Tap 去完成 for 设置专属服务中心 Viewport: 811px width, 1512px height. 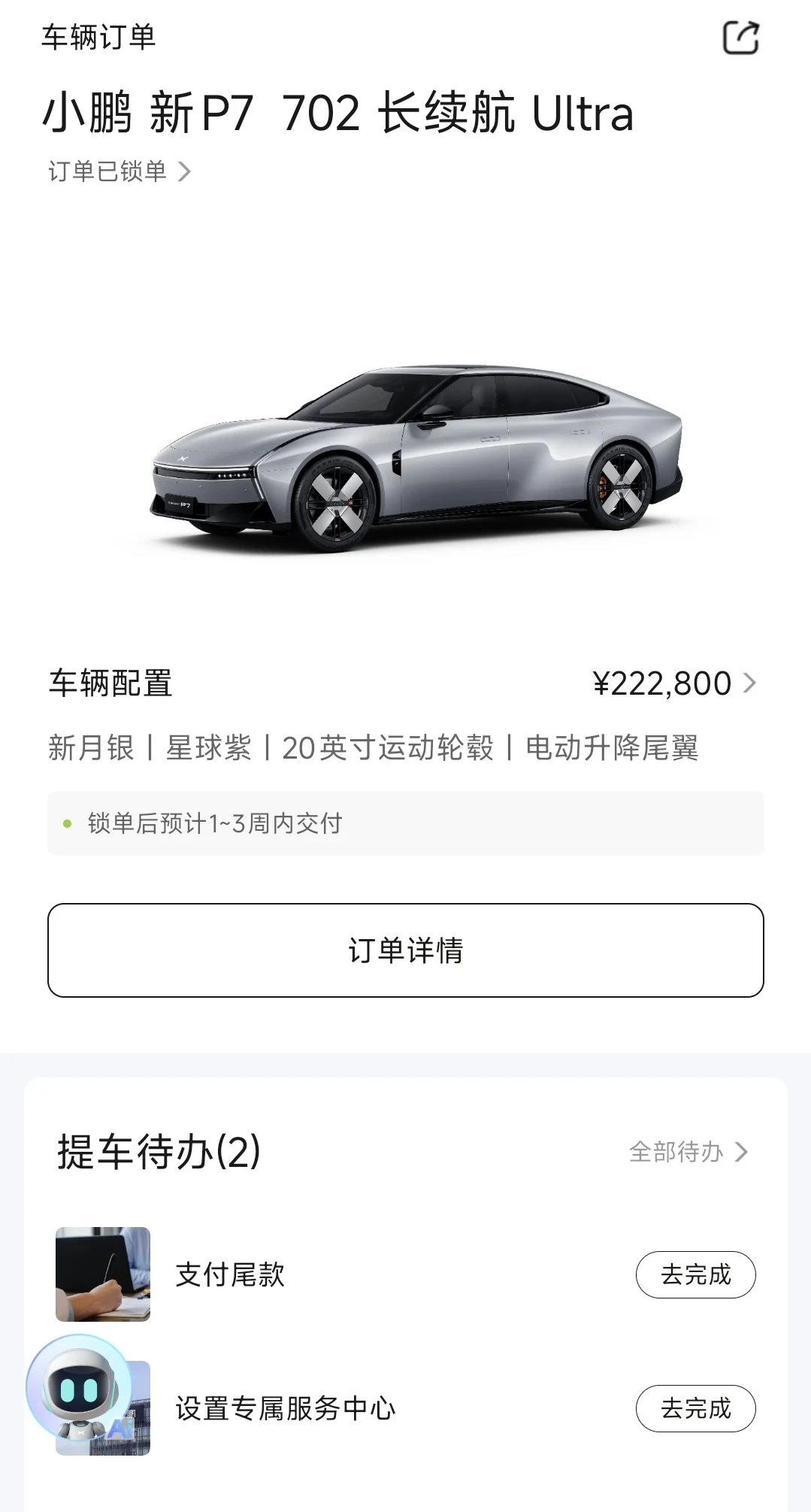point(695,1408)
